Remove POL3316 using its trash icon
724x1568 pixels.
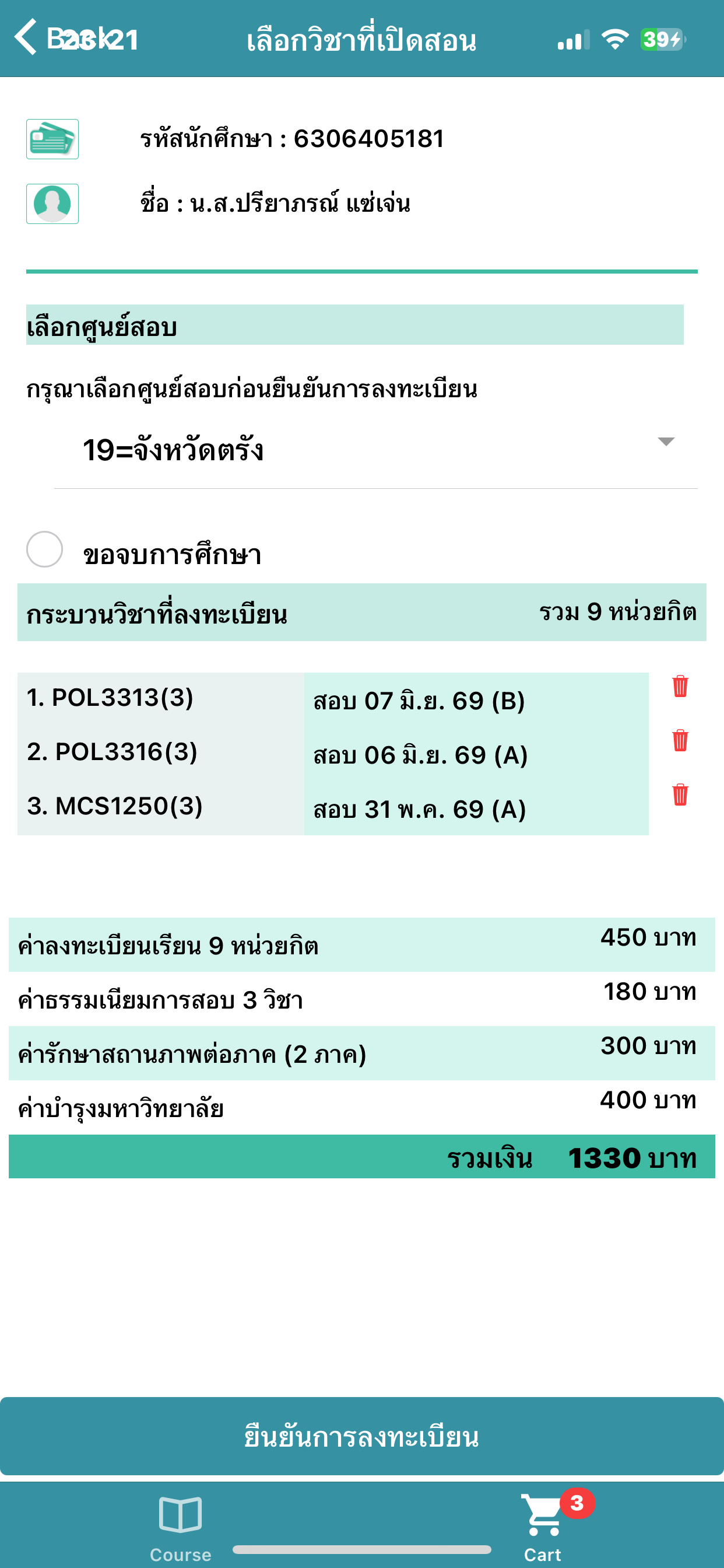point(680,740)
